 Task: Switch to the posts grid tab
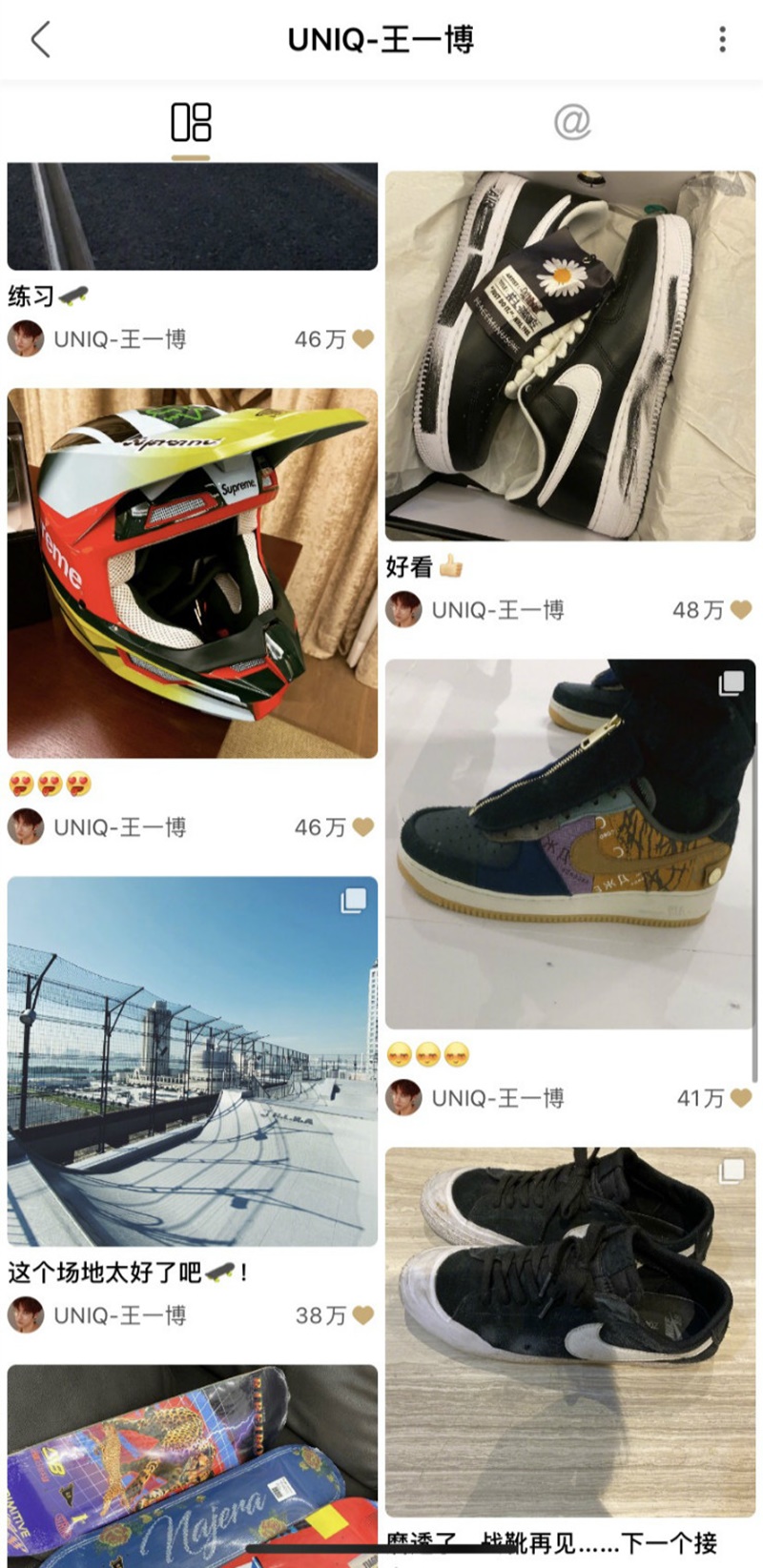(x=191, y=123)
